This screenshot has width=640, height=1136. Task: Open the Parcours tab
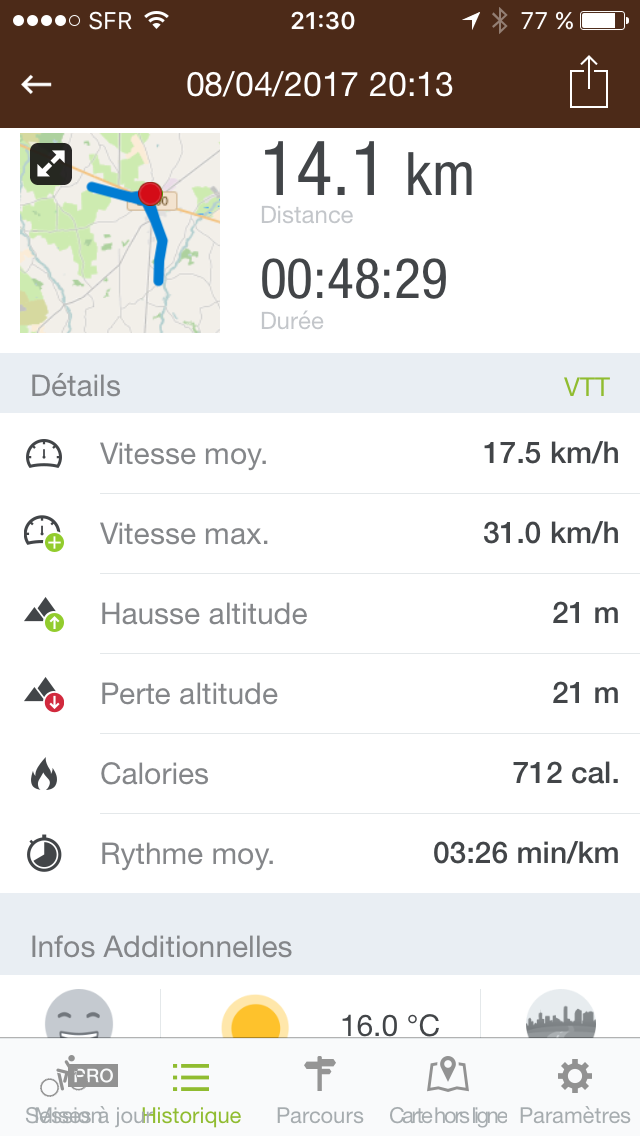[320, 1091]
